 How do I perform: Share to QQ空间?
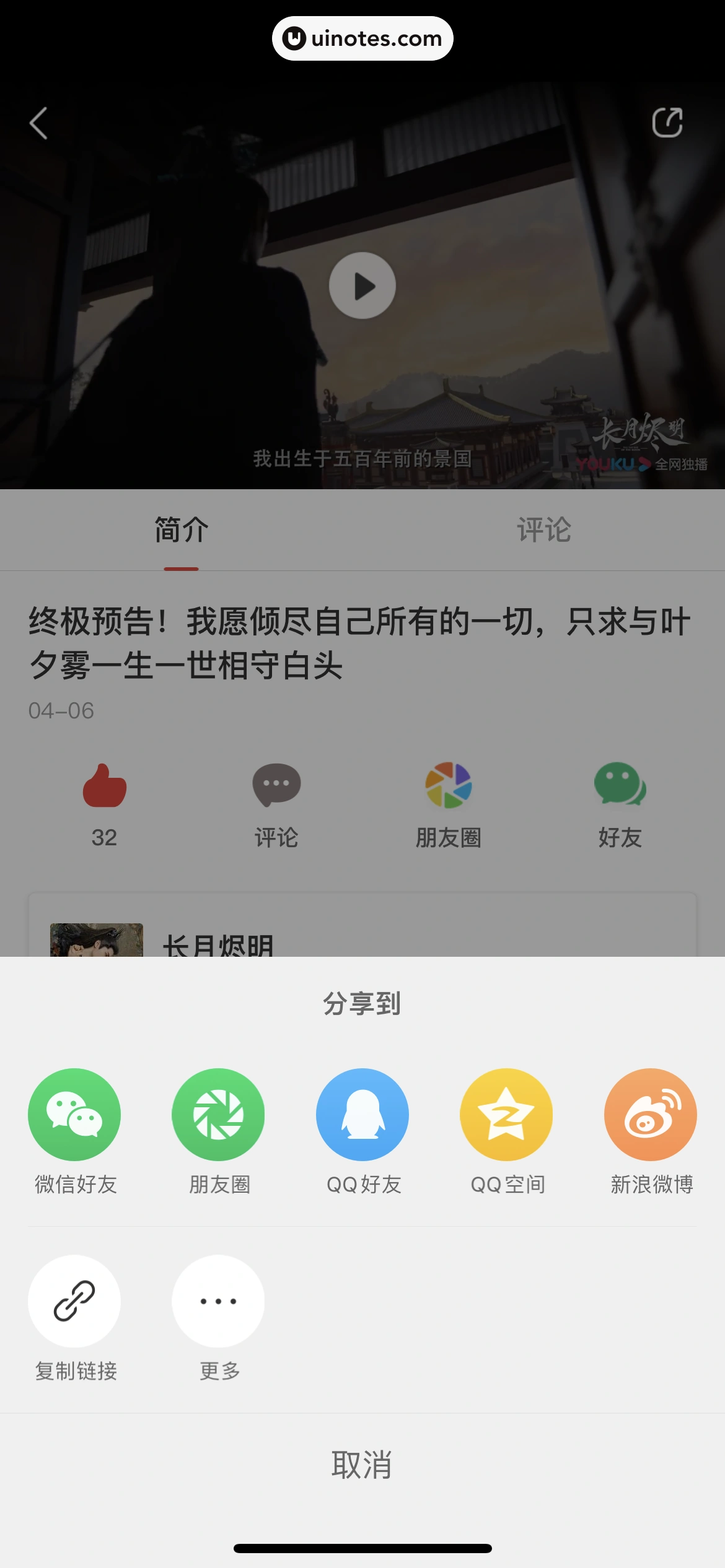[x=506, y=1115]
